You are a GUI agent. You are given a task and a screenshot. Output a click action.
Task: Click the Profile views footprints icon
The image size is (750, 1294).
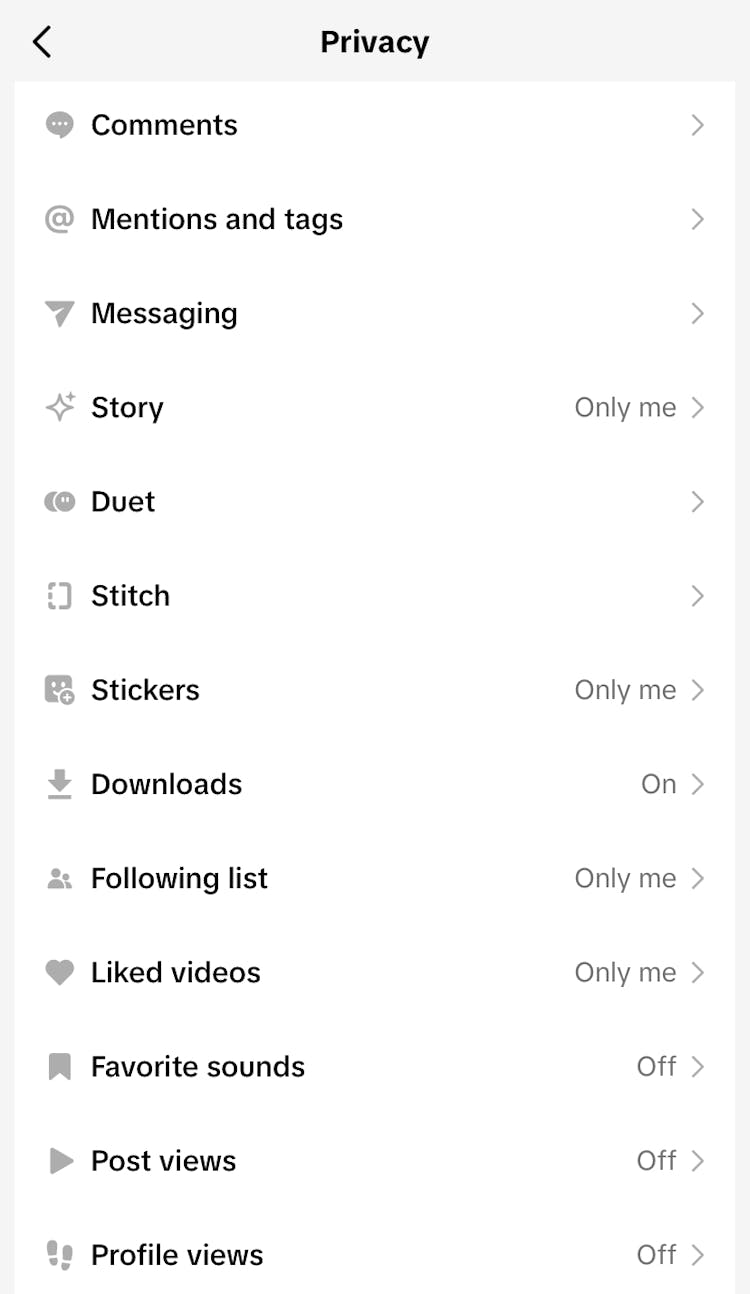(59, 1254)
